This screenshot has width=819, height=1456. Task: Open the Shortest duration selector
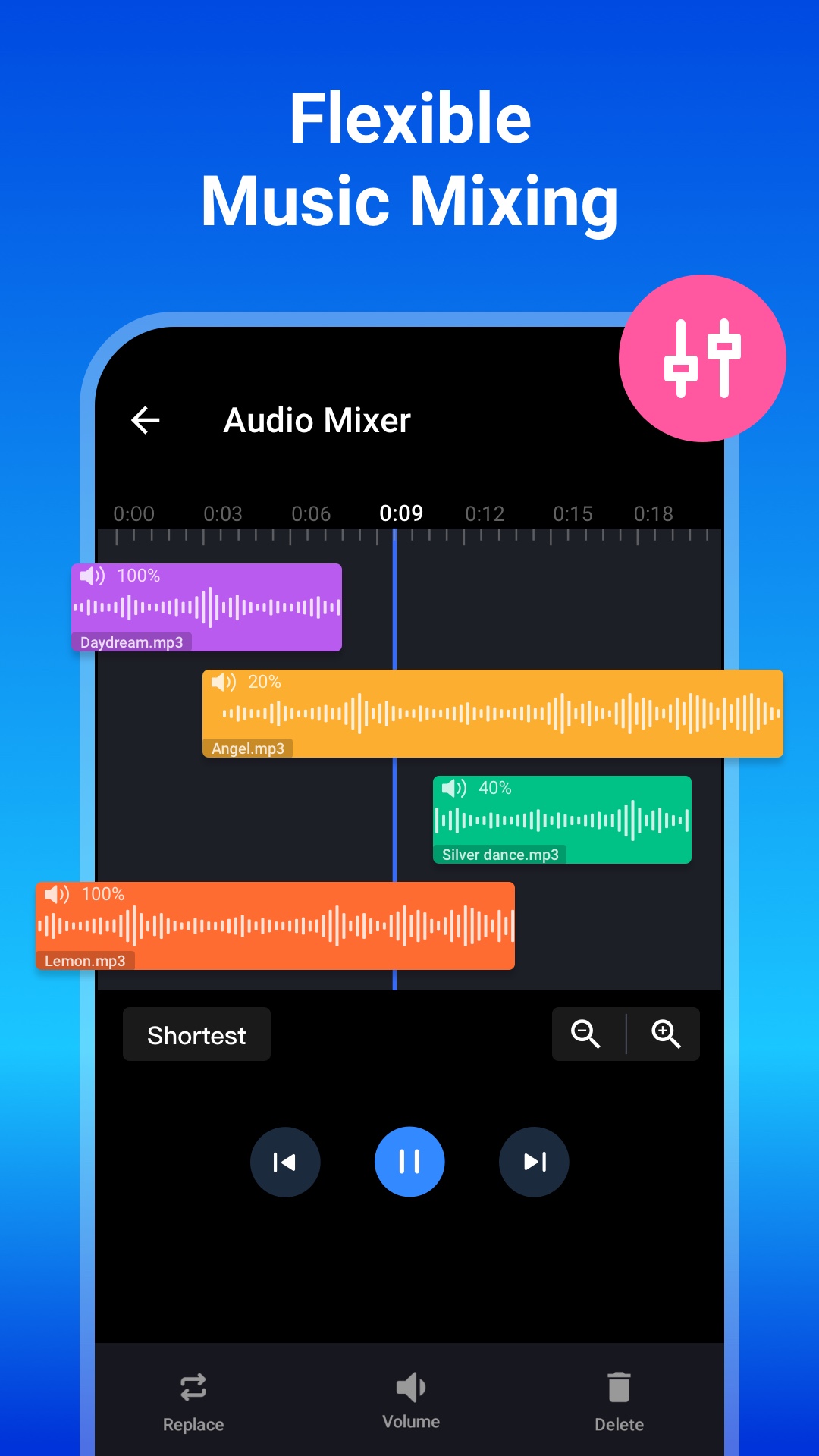196,1034
